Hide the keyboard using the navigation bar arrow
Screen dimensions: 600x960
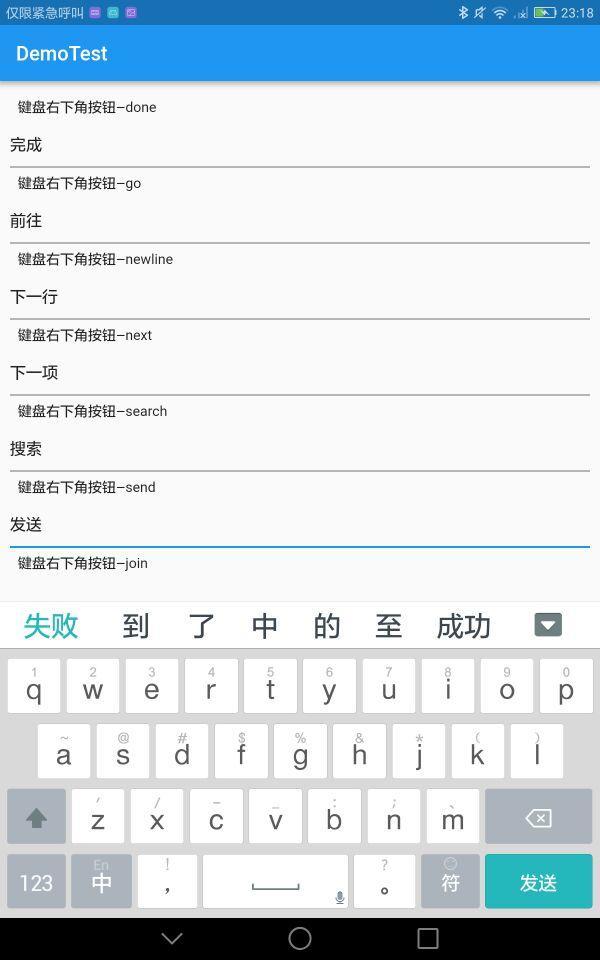pyautogui.click(x=172, y=938)
